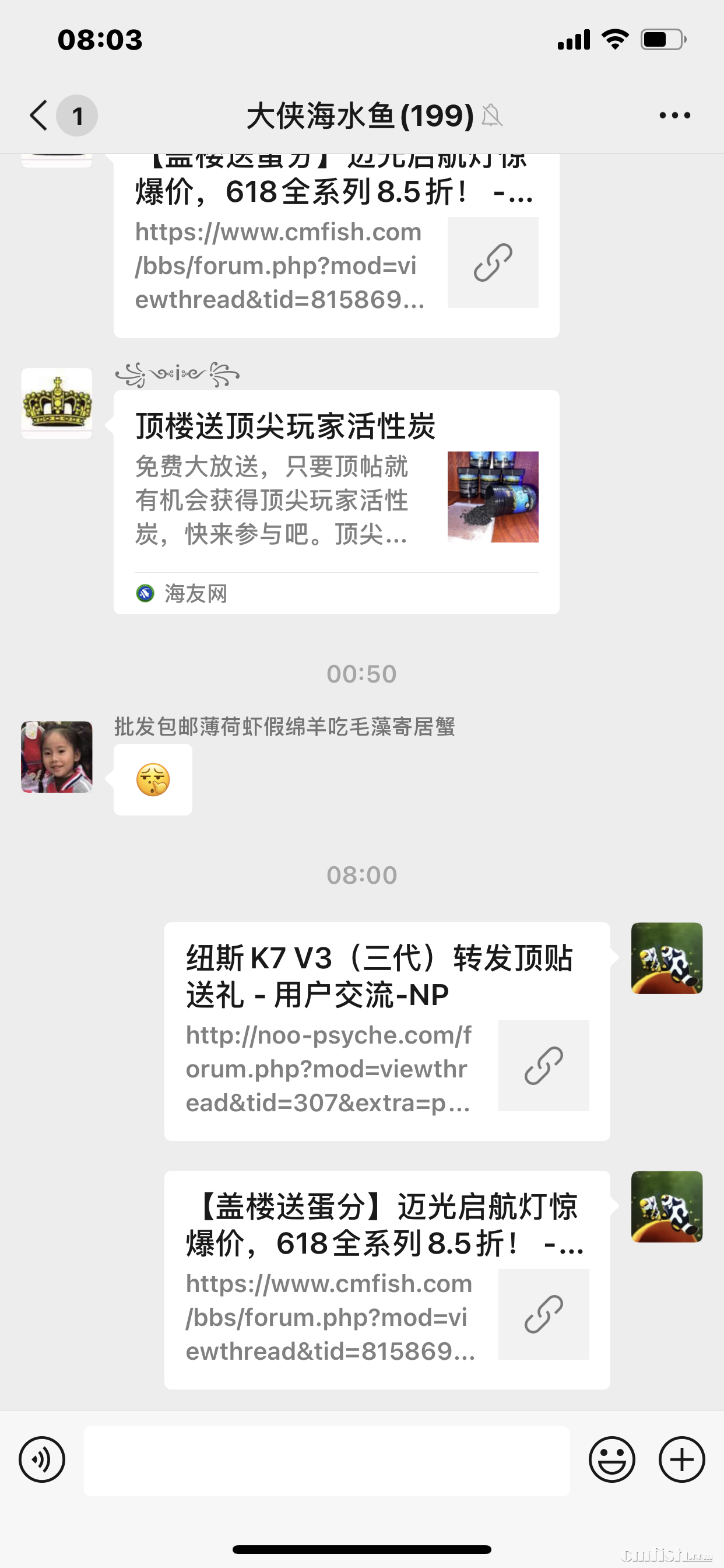Open the emoji sticker panel

pos(611,1459)
